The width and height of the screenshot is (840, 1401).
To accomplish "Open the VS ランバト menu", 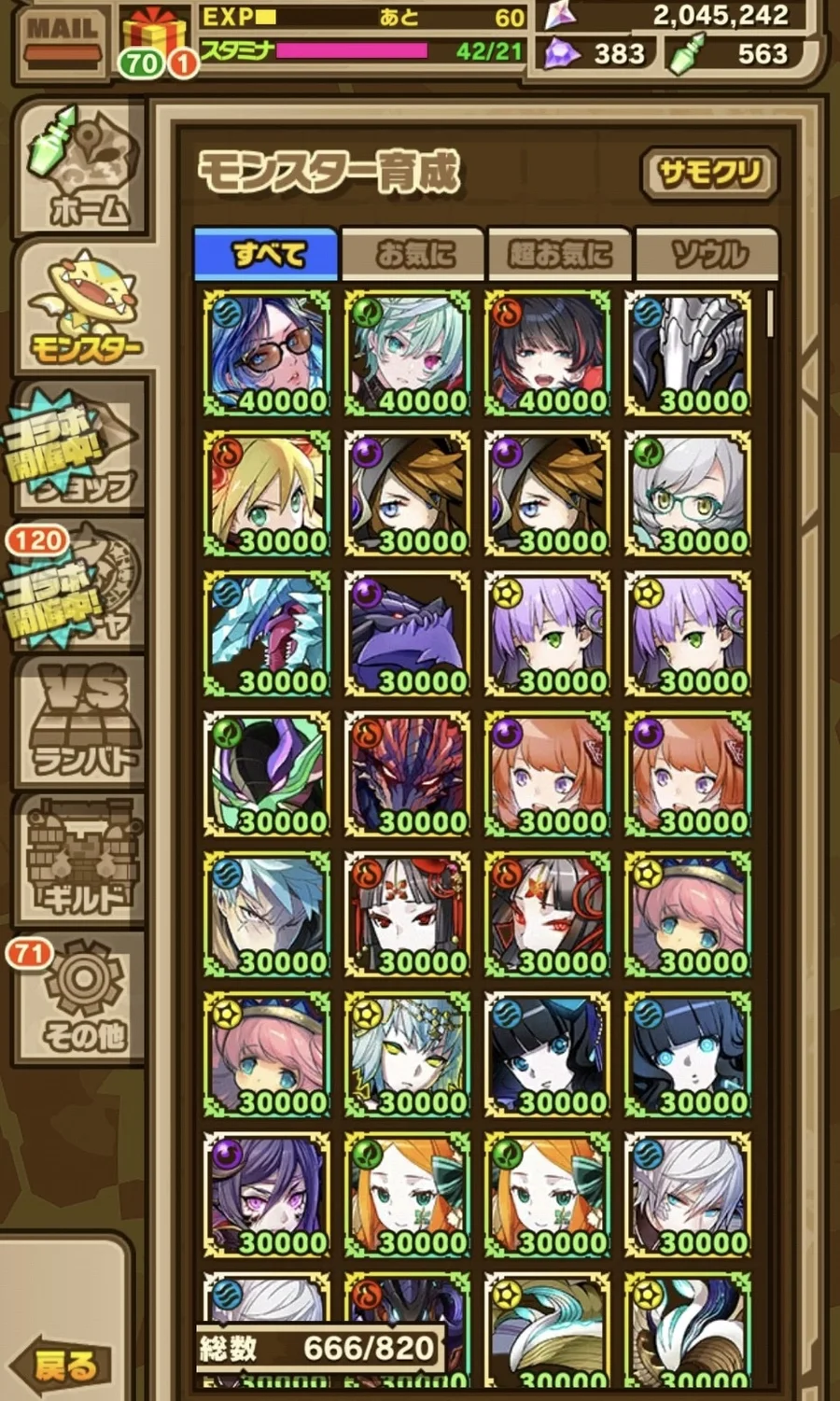I will point(82,723).
